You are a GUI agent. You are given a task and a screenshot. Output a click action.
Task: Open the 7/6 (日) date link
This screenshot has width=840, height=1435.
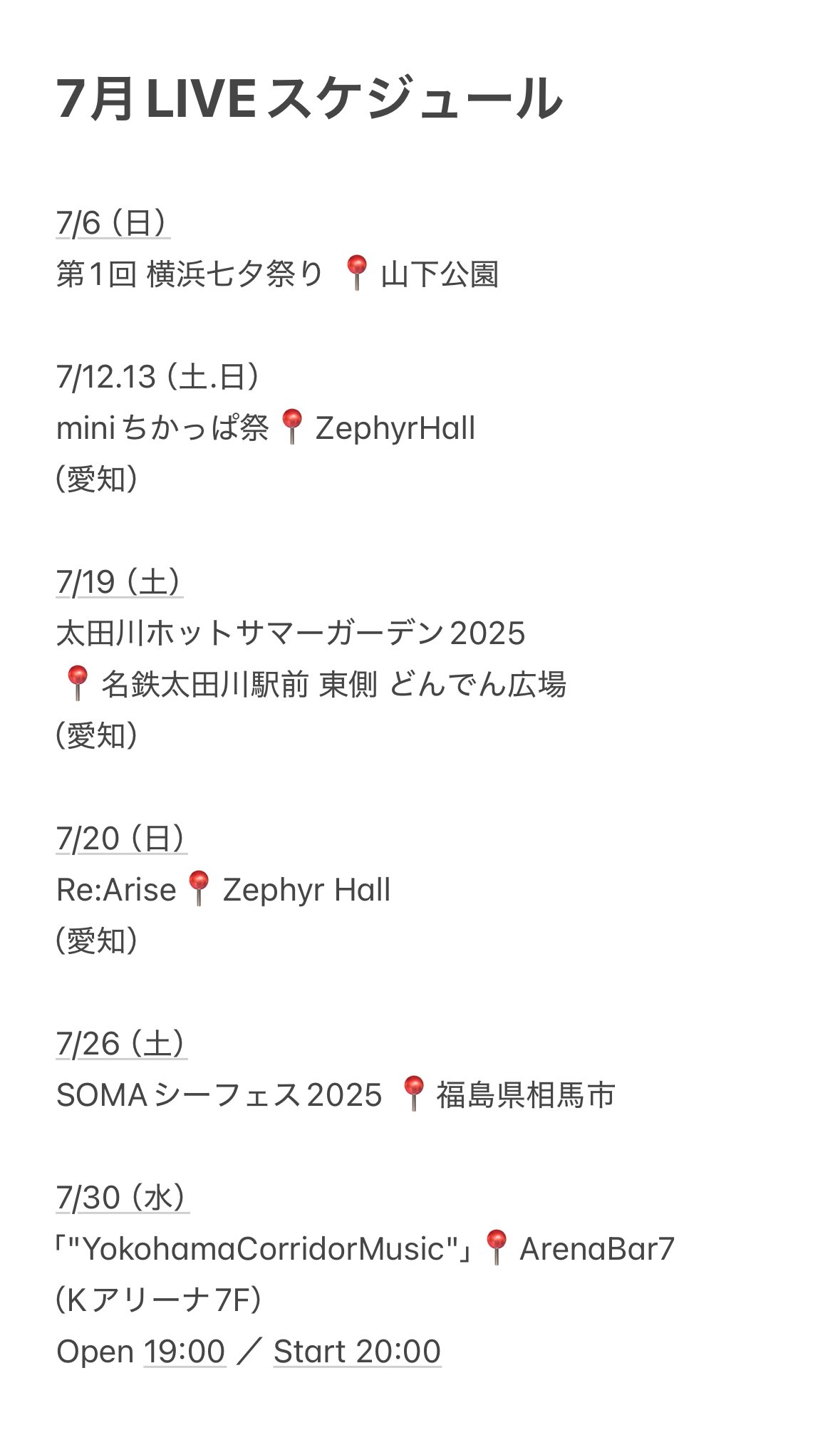coord(113,223)
